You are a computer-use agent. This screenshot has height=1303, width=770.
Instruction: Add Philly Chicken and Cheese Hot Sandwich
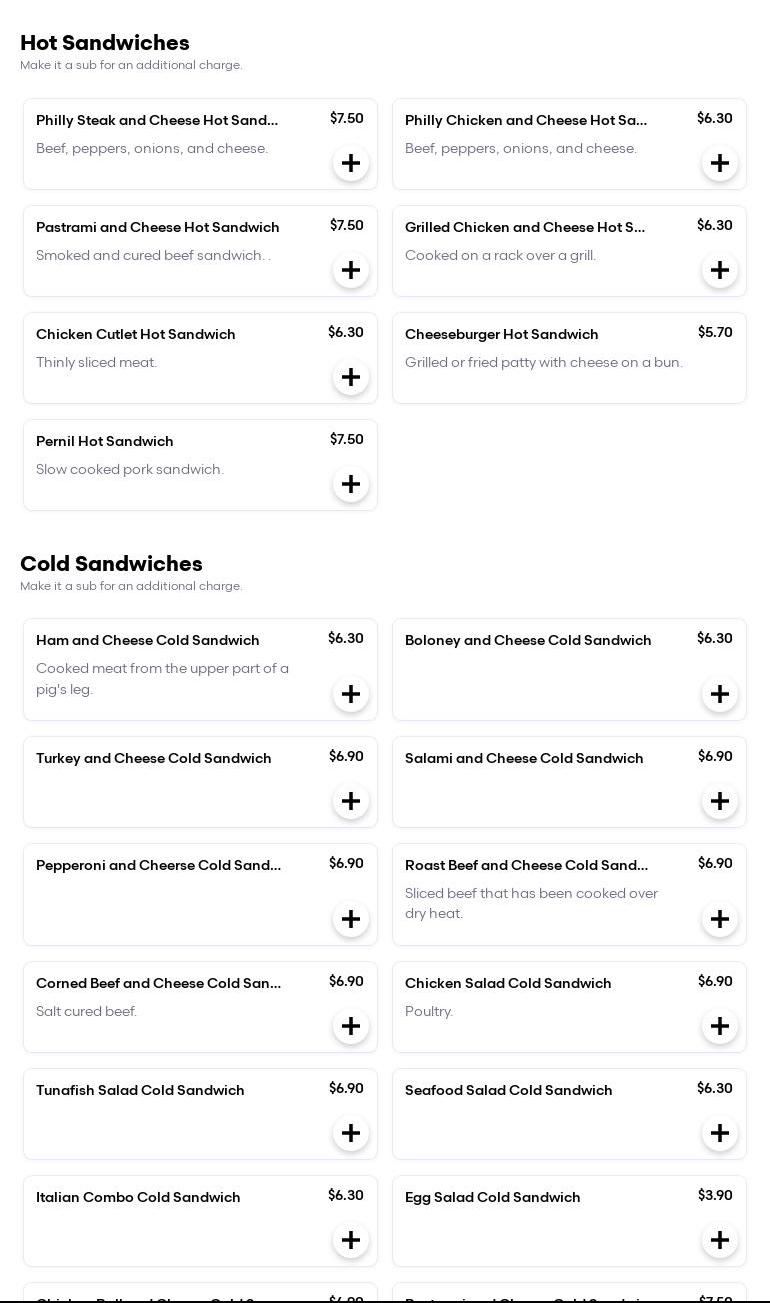pyautogui.click(x=720, y=163)
